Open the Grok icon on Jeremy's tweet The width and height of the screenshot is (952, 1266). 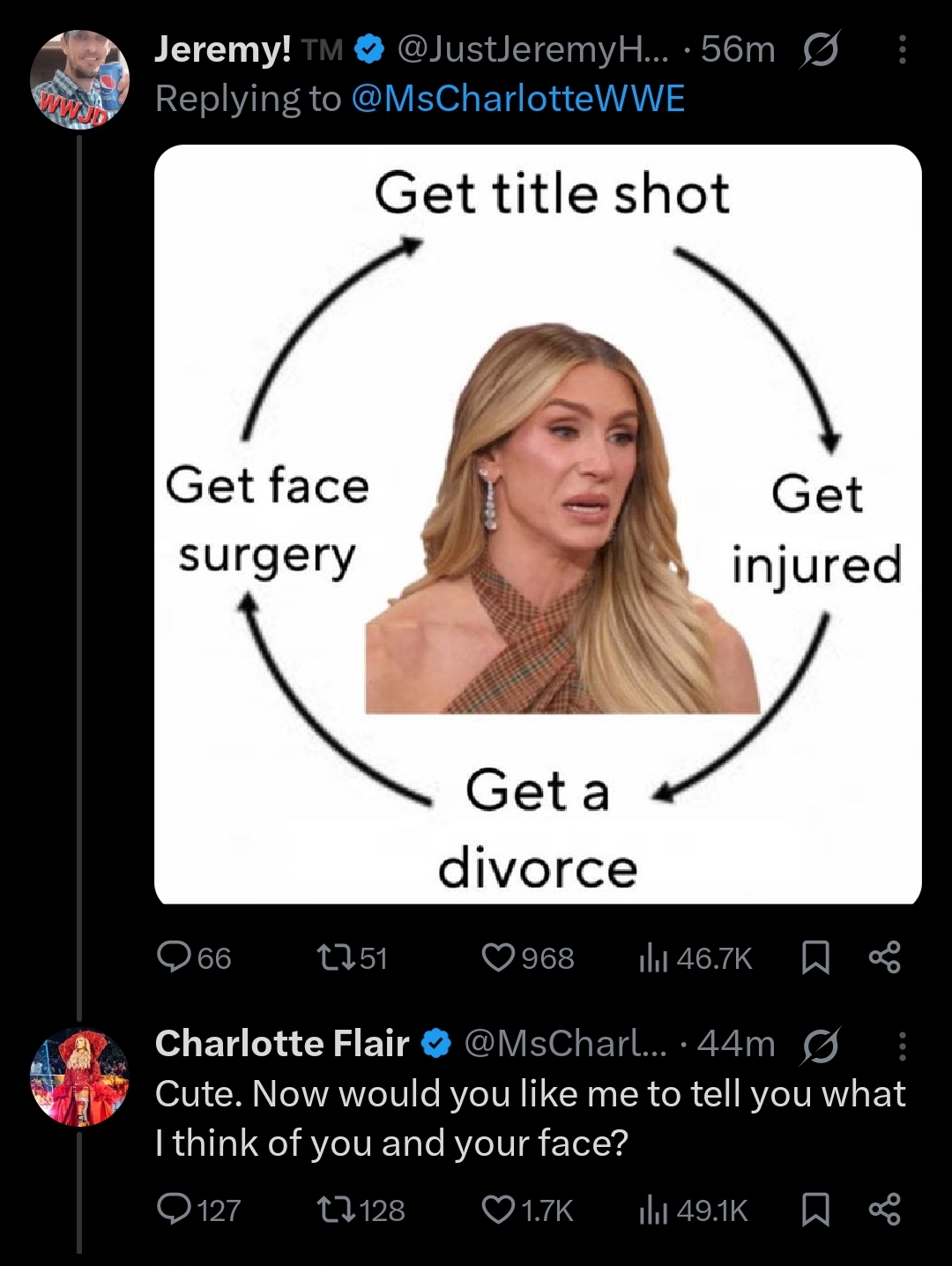click(820, 50)
